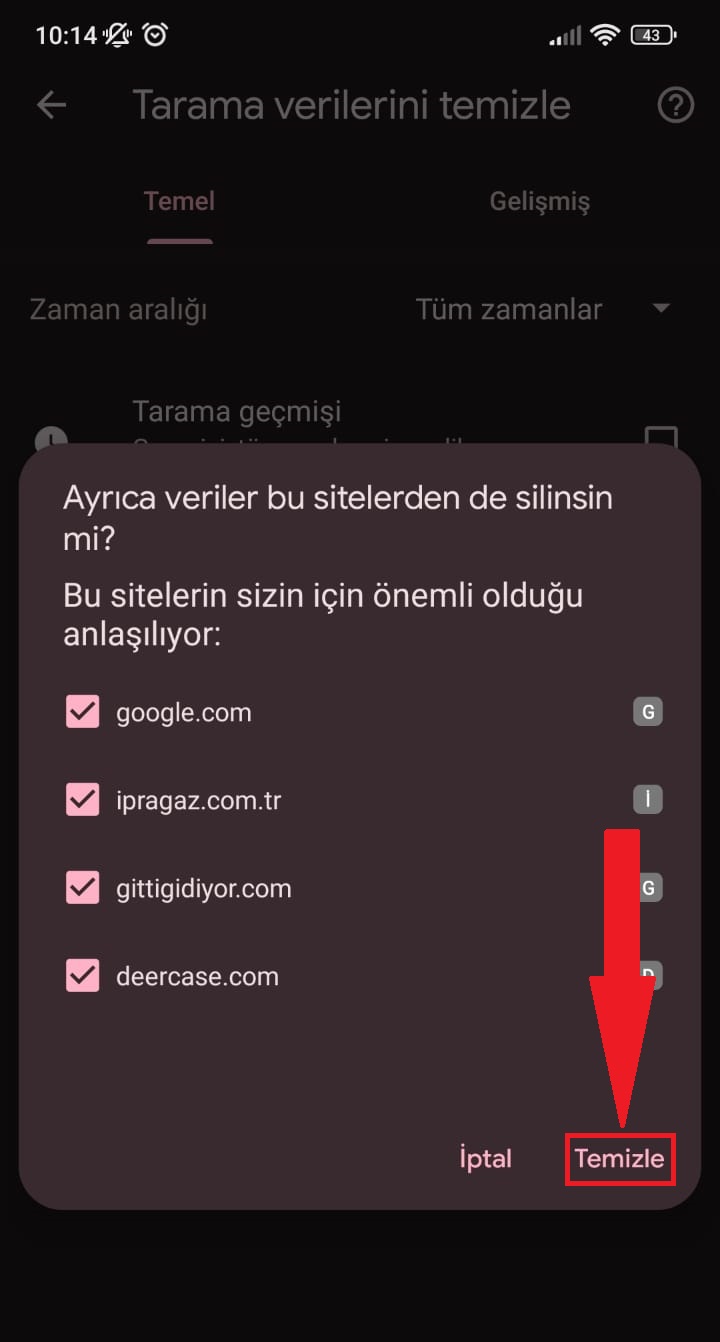This screenshot has height=1342, width=720.
Task: Tap the back arrow to exit clear data
Action: pos(50,104)
